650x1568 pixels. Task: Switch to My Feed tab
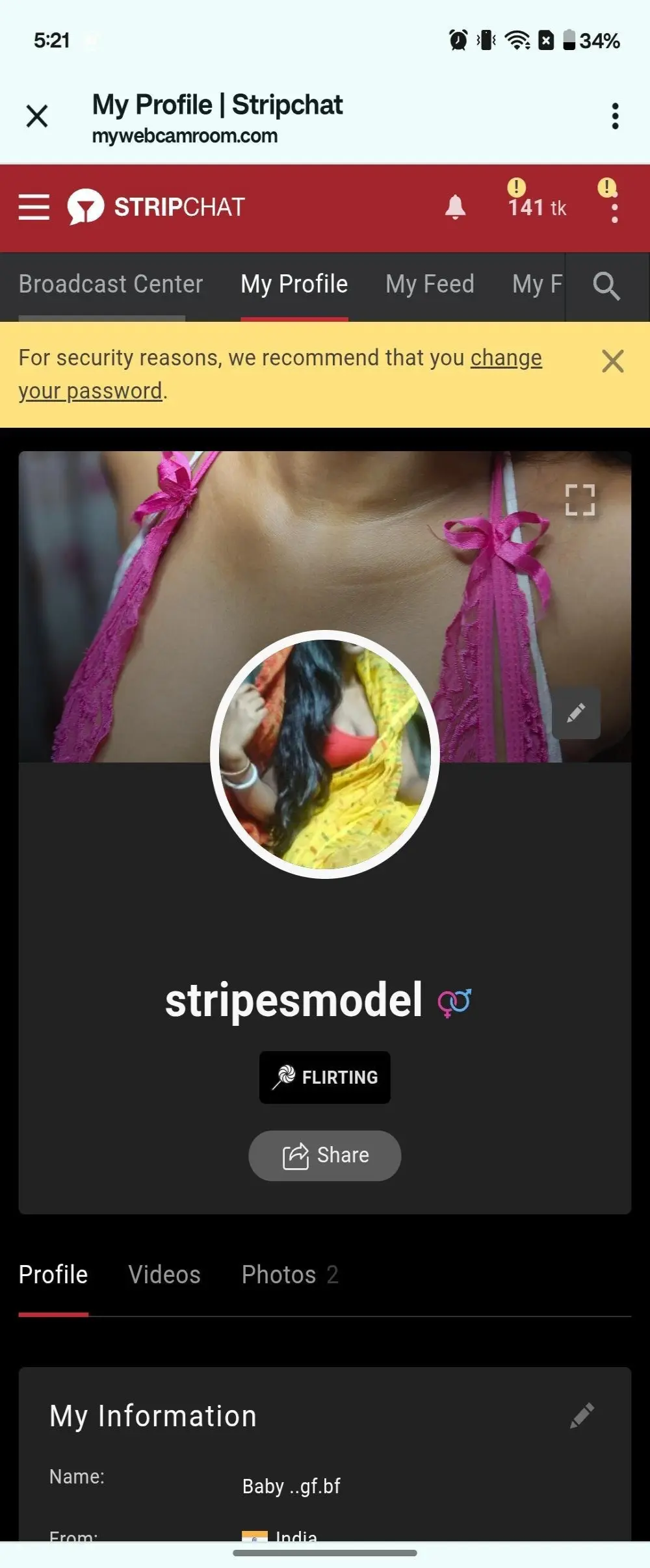(x=430, y=285)
